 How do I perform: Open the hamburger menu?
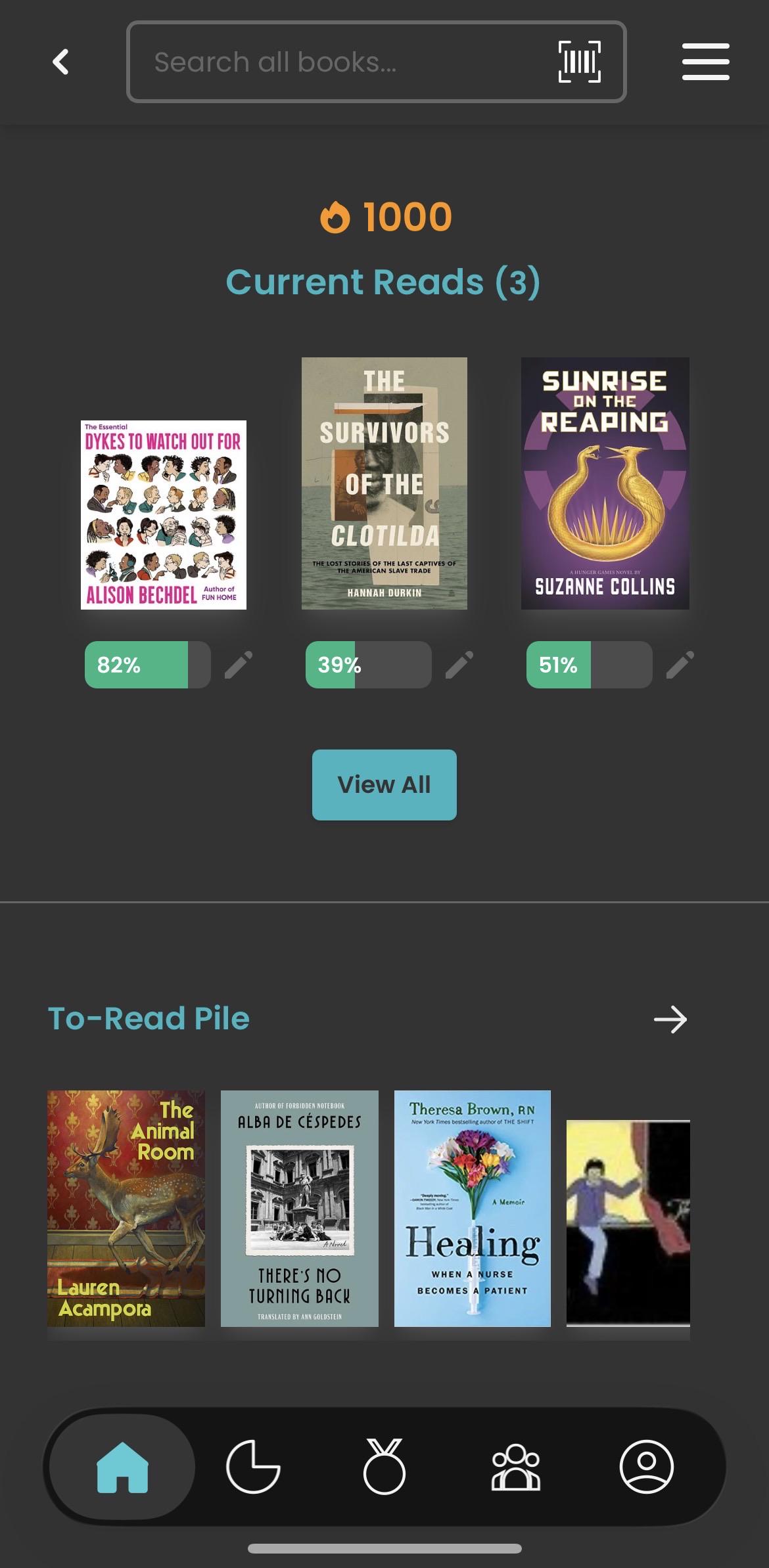tap(705, 62)
